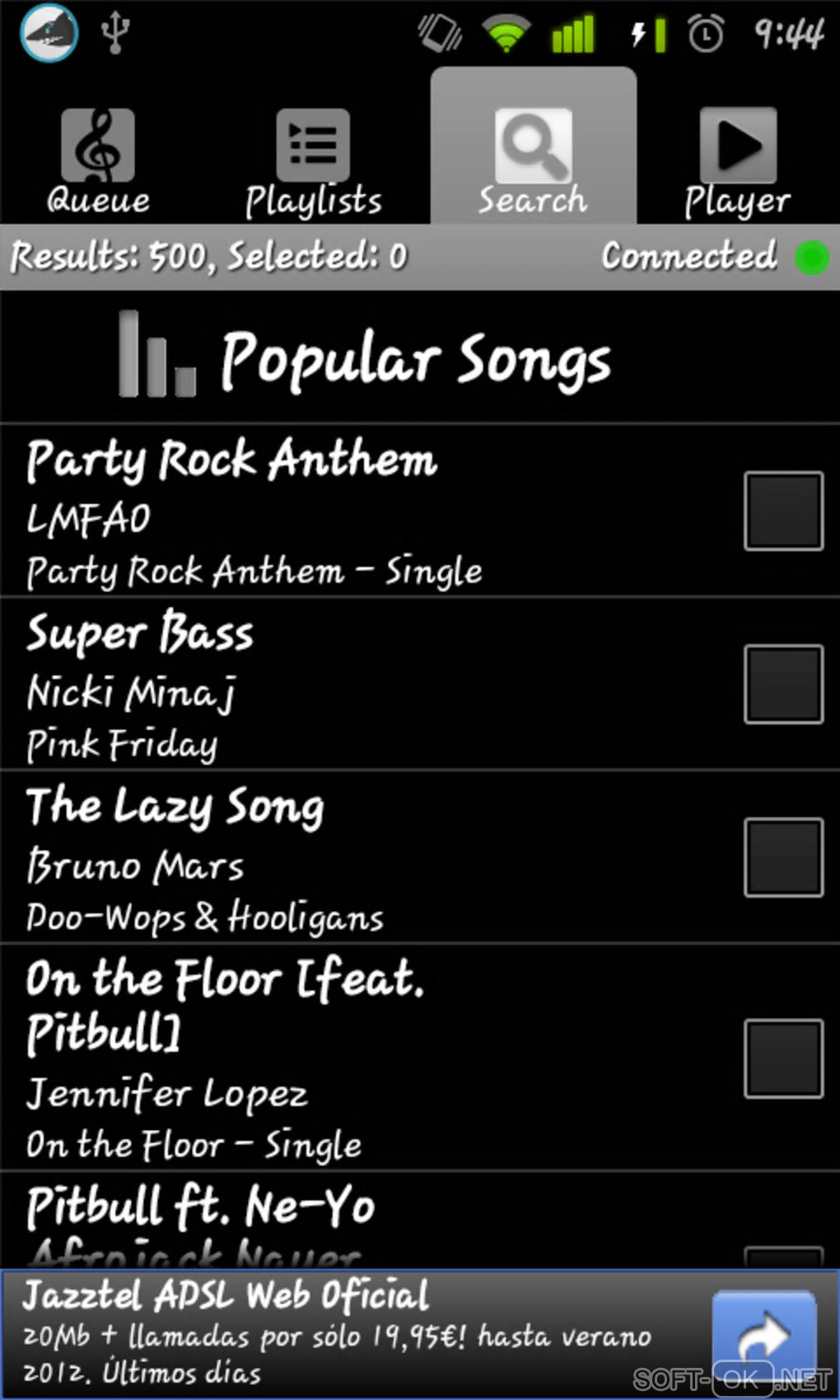This screenshot has width=840, height=1400.
Task: Tick the checkbox for The Lazy Song
Action: (x=783, y=857)
